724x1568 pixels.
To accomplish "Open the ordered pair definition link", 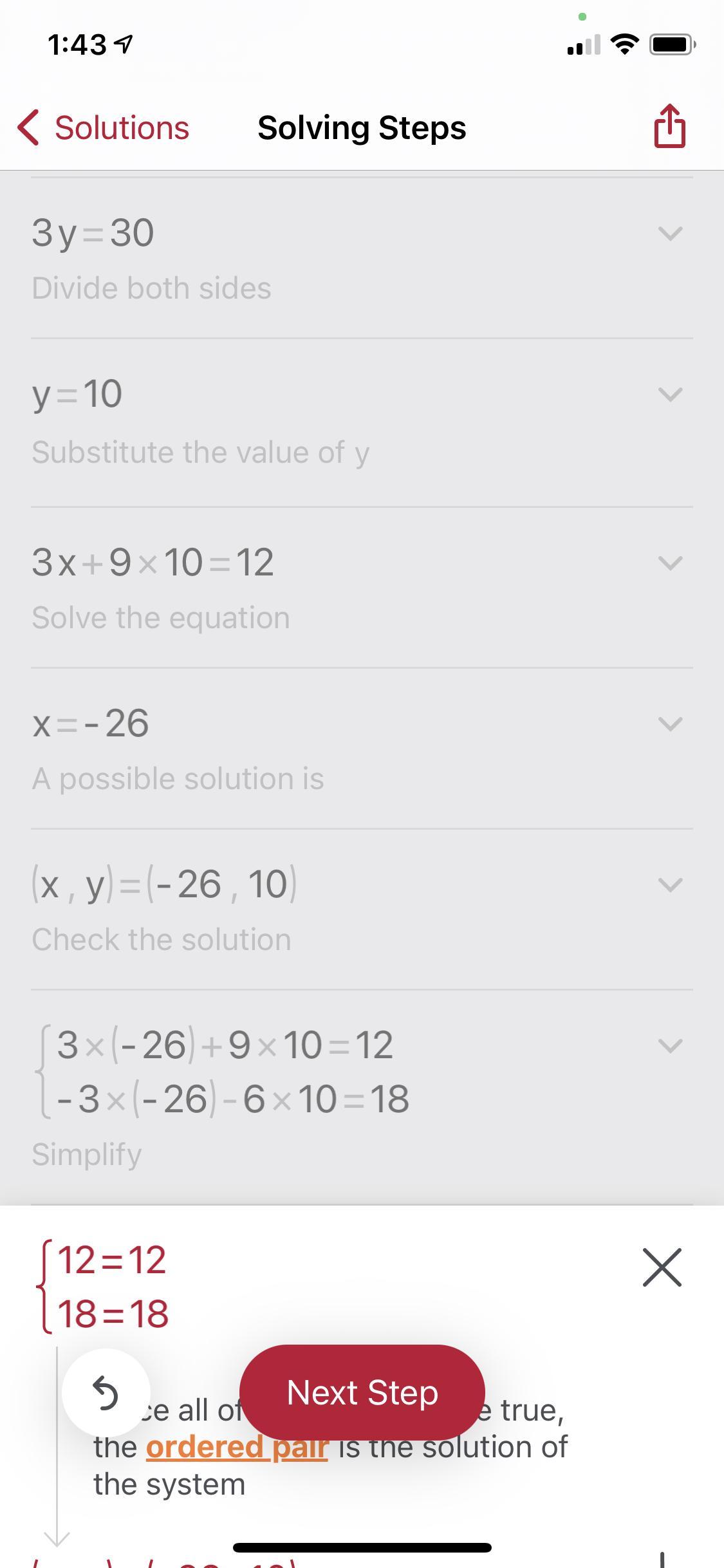I will point(237,1448).
